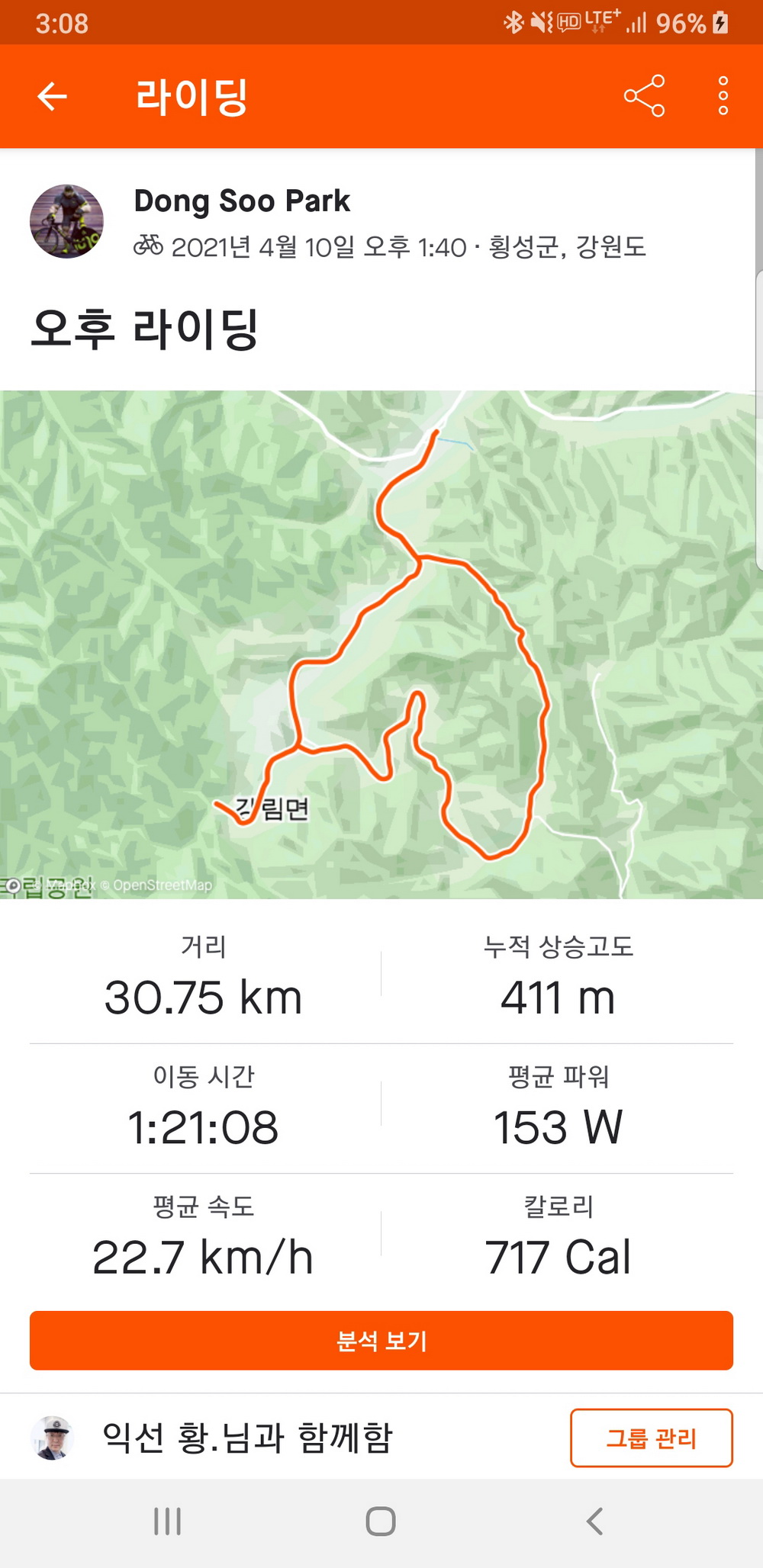
Task: Tap the 분석 보기 button
Action: point(381,1341)
